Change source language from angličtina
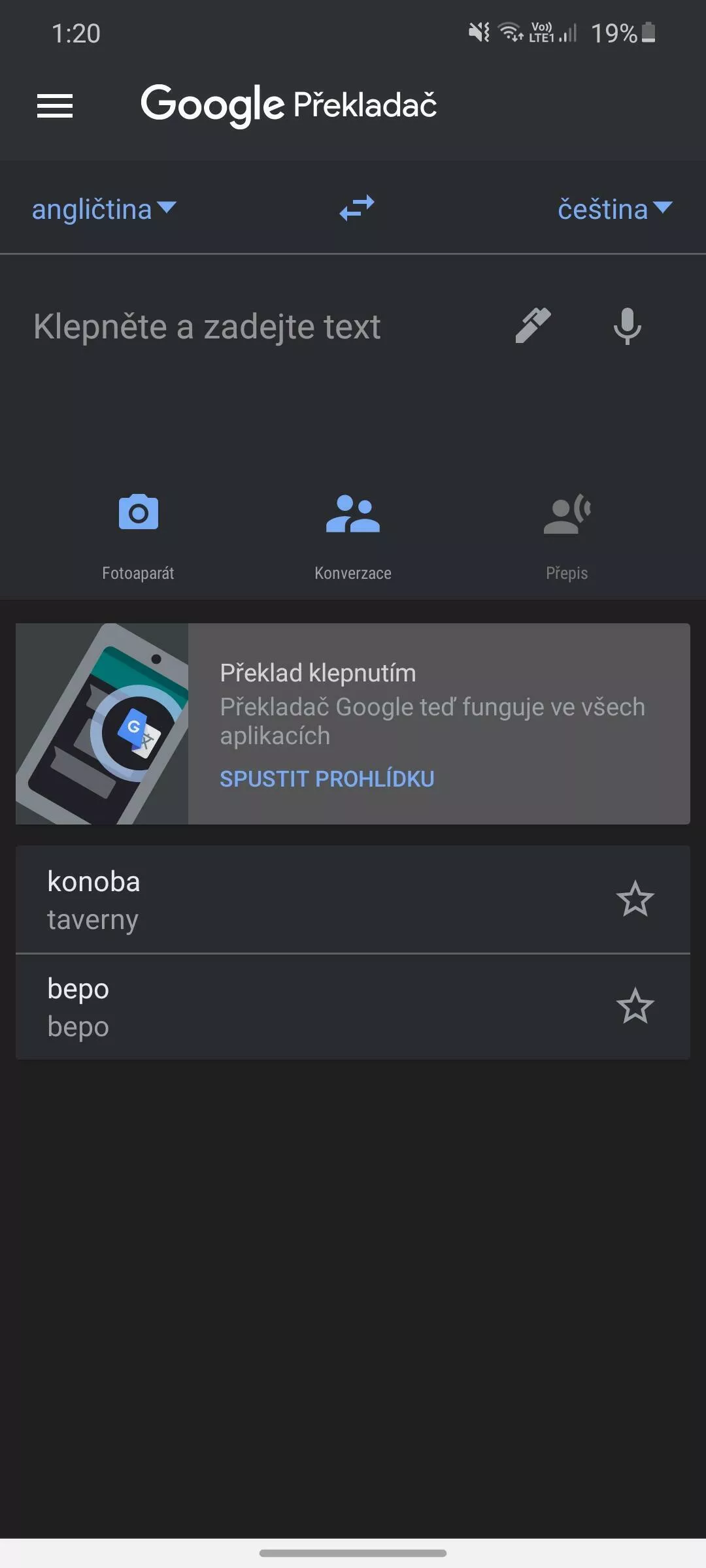The width and height of the screenshot is (706, 1568). tap(104, 209)
